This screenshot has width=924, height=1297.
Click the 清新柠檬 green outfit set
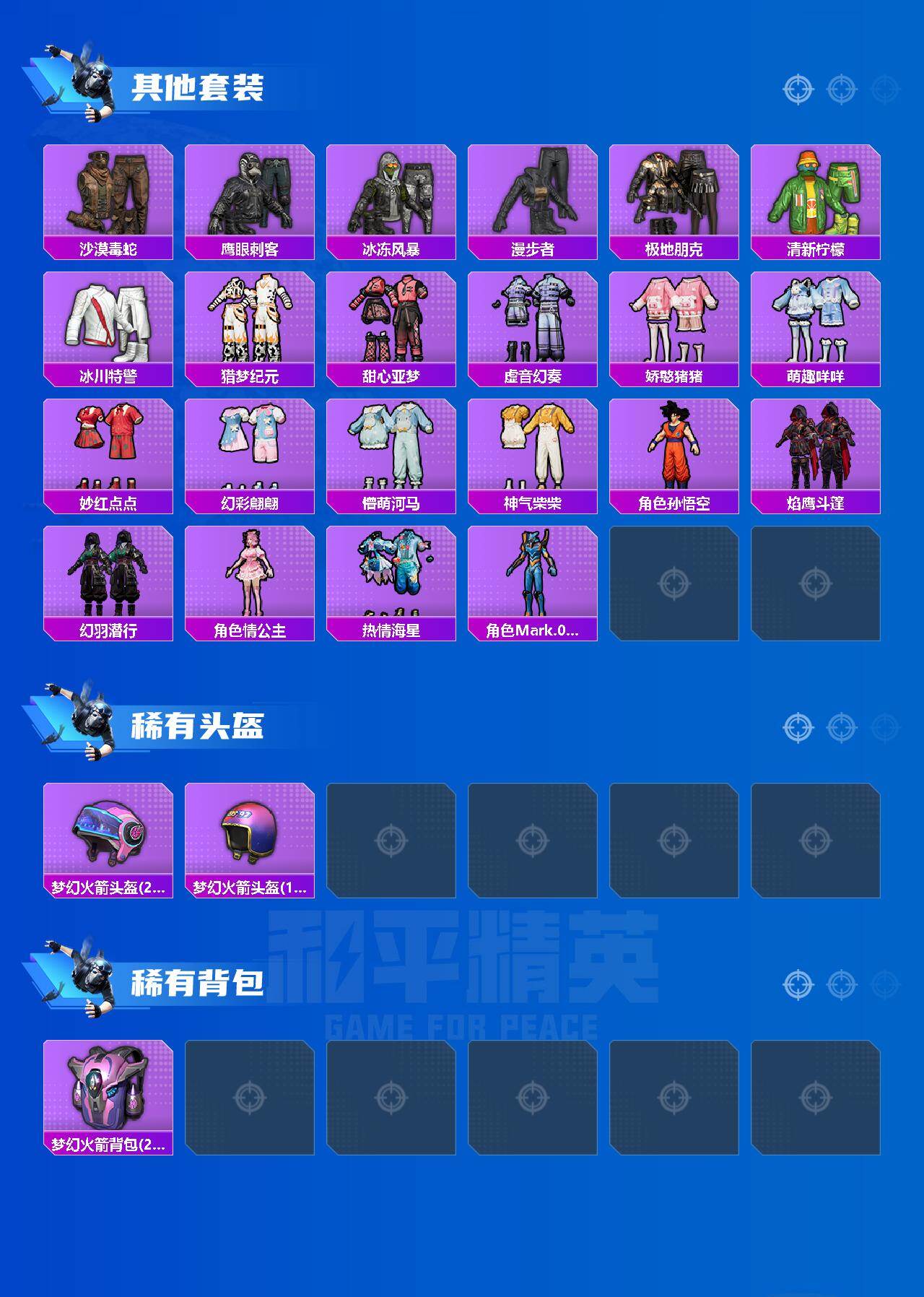821,194
